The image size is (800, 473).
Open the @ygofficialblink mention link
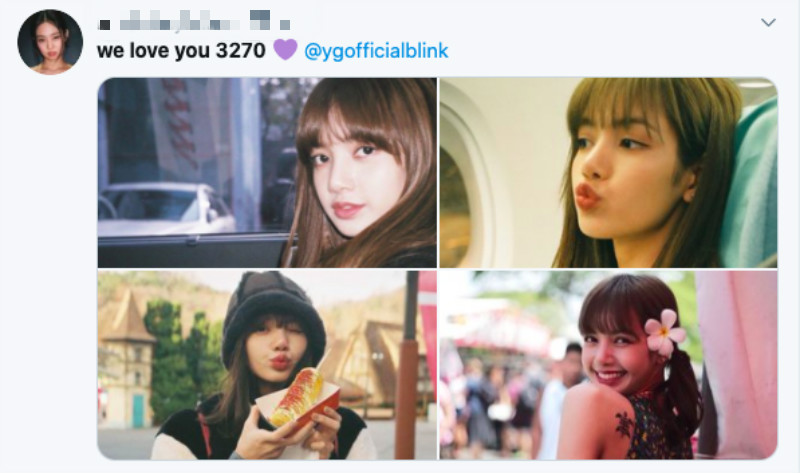(x=376, y=50)
